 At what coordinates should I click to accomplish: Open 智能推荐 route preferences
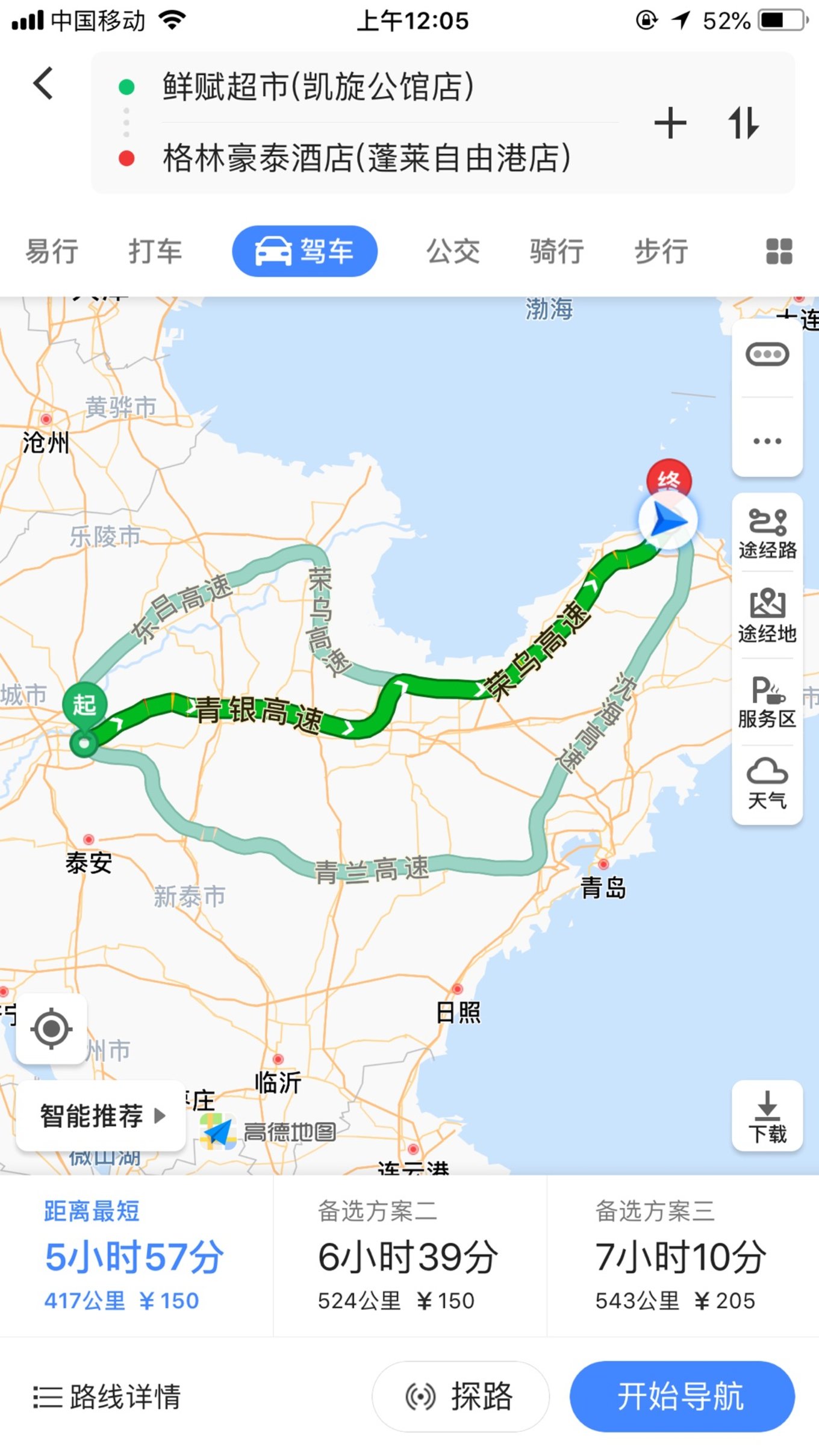point(101,1116)
